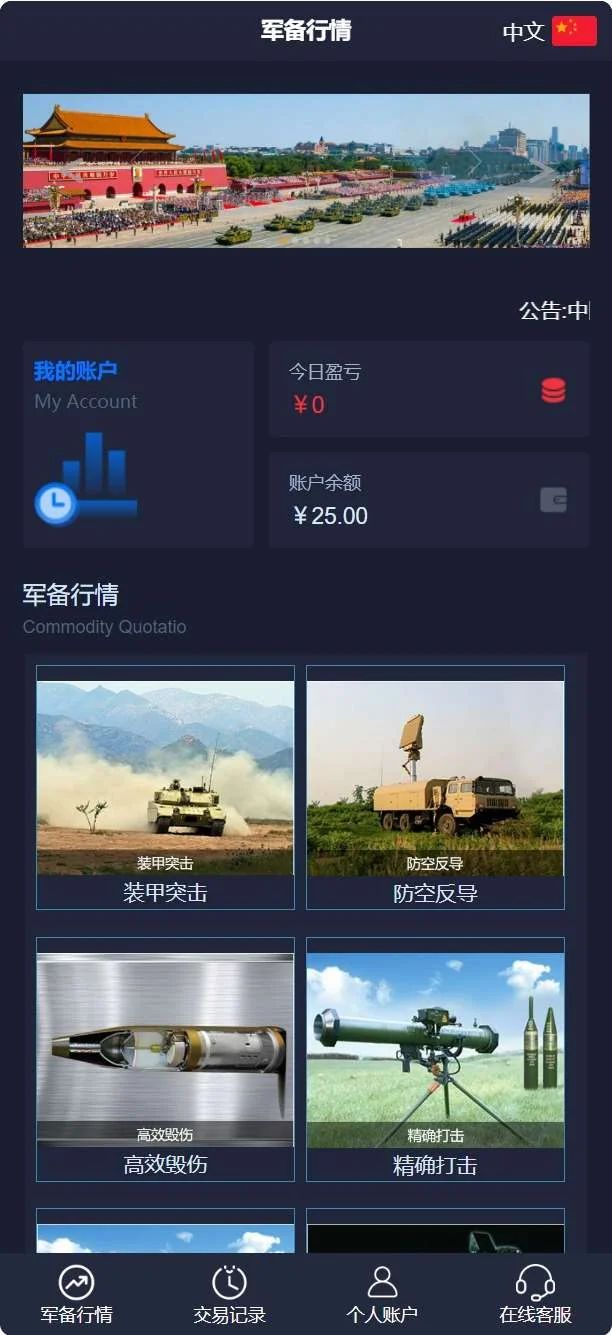Switch to 军备行情 tab

[76, 1294]
